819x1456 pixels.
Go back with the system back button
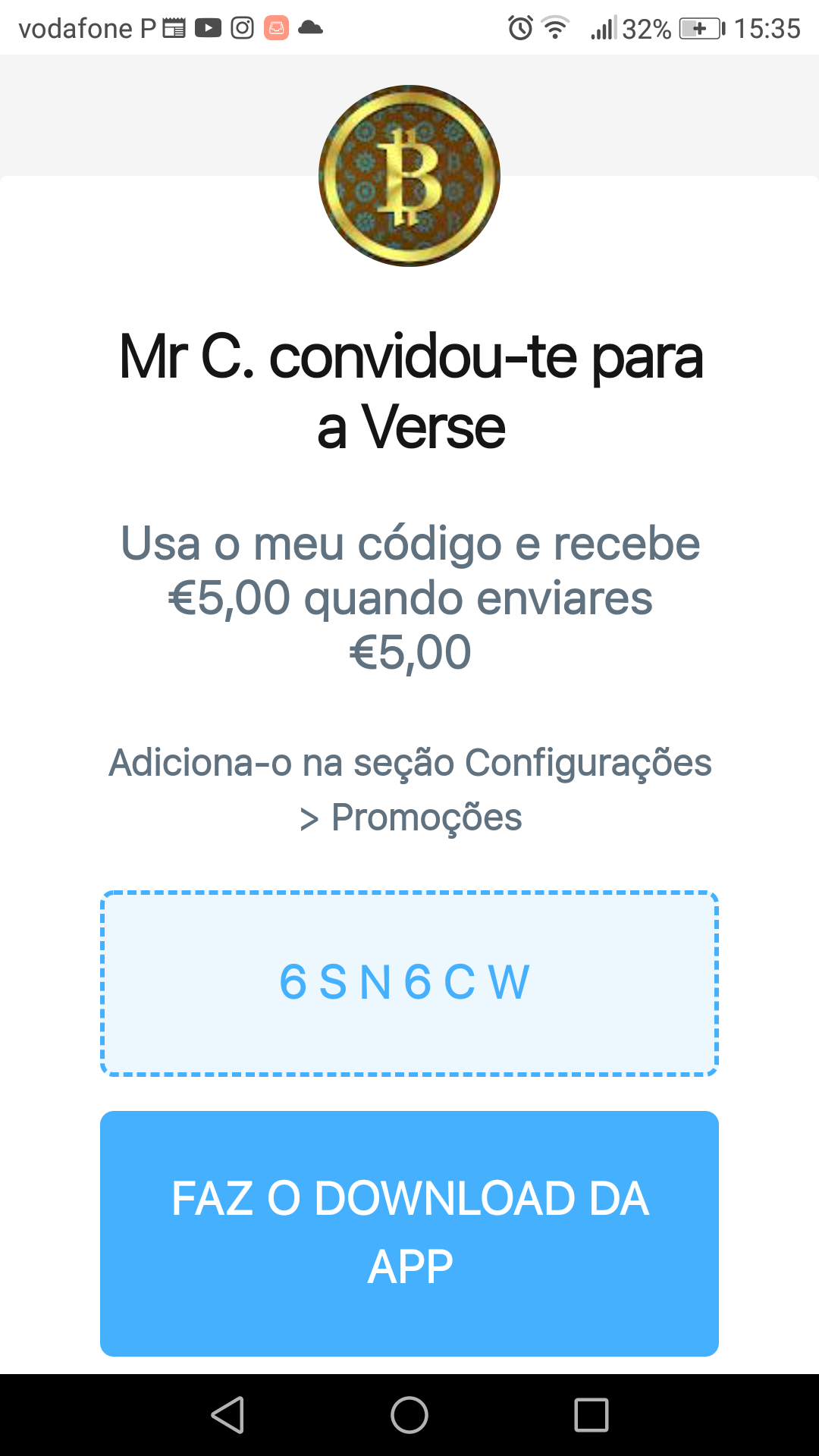(x=227, y=1415)
